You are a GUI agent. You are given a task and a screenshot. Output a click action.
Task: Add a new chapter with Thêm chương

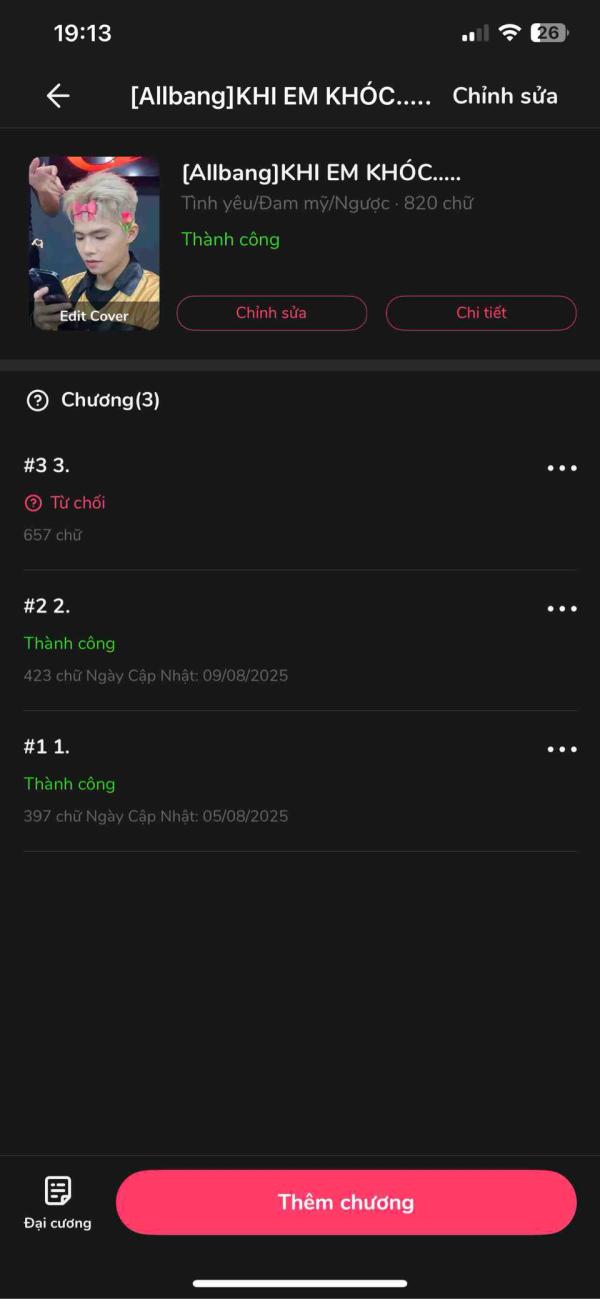[346, 1202]
